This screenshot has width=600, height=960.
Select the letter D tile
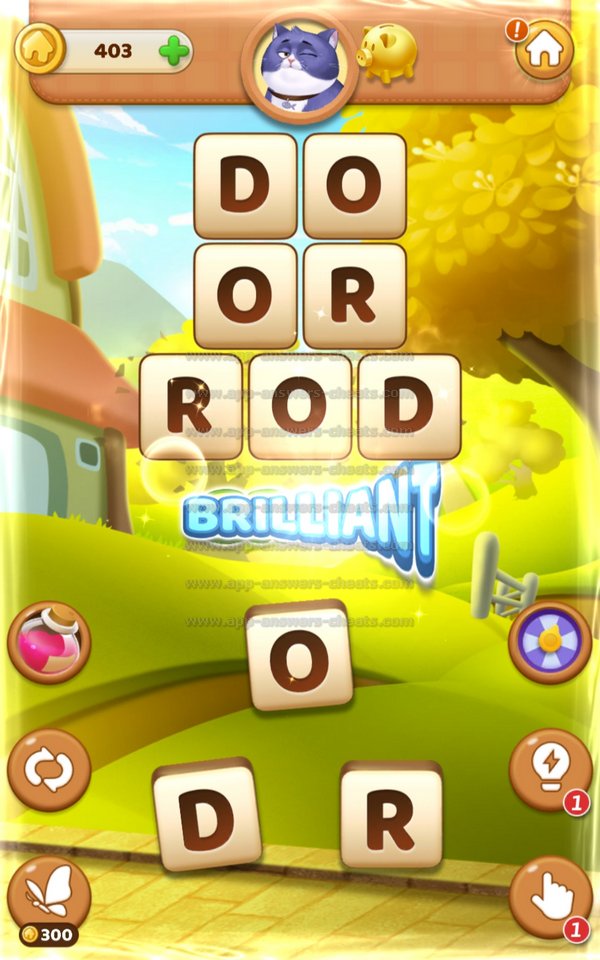tap(207, 814)
